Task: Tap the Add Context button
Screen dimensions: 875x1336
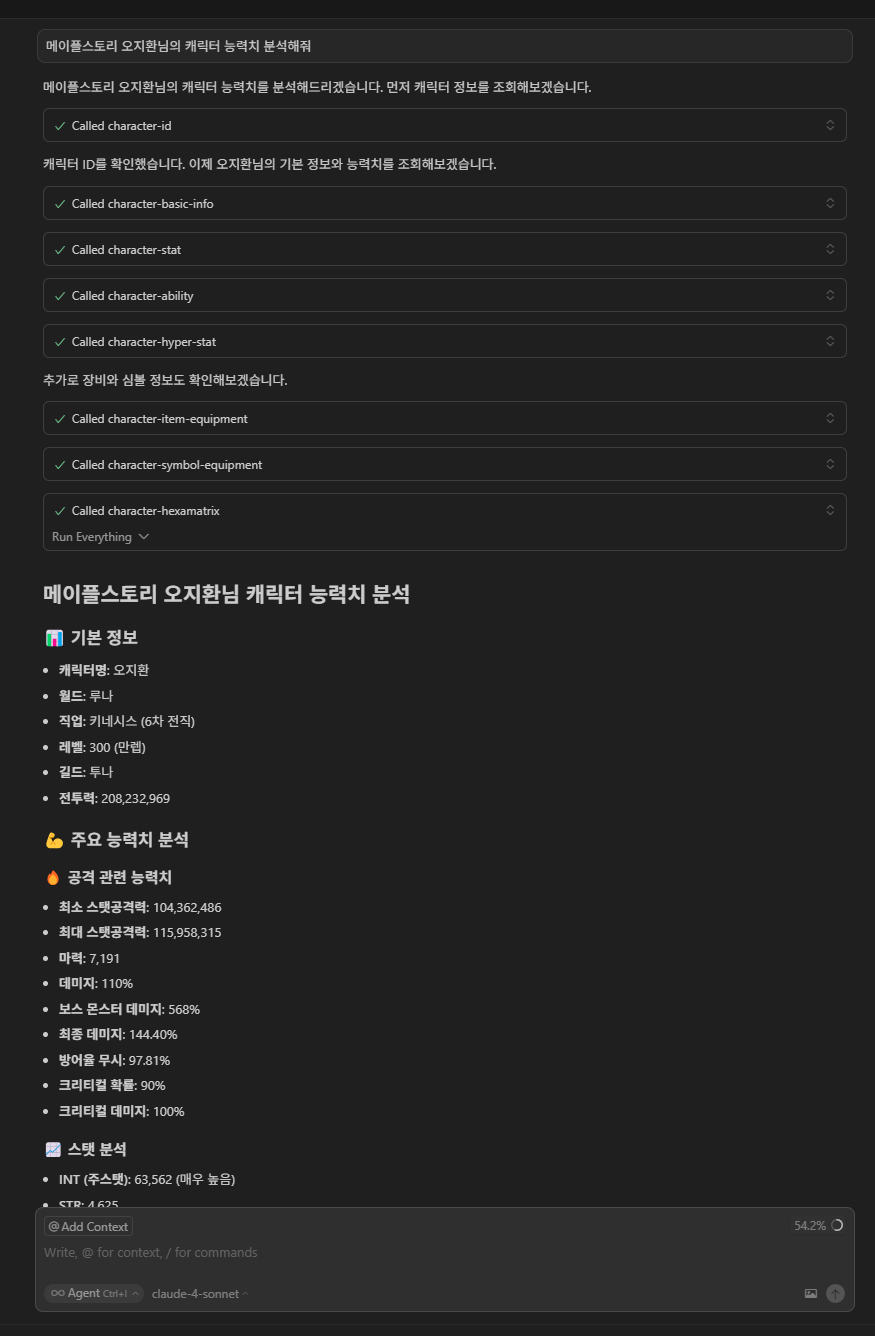Action: [x=88, y=1226]
